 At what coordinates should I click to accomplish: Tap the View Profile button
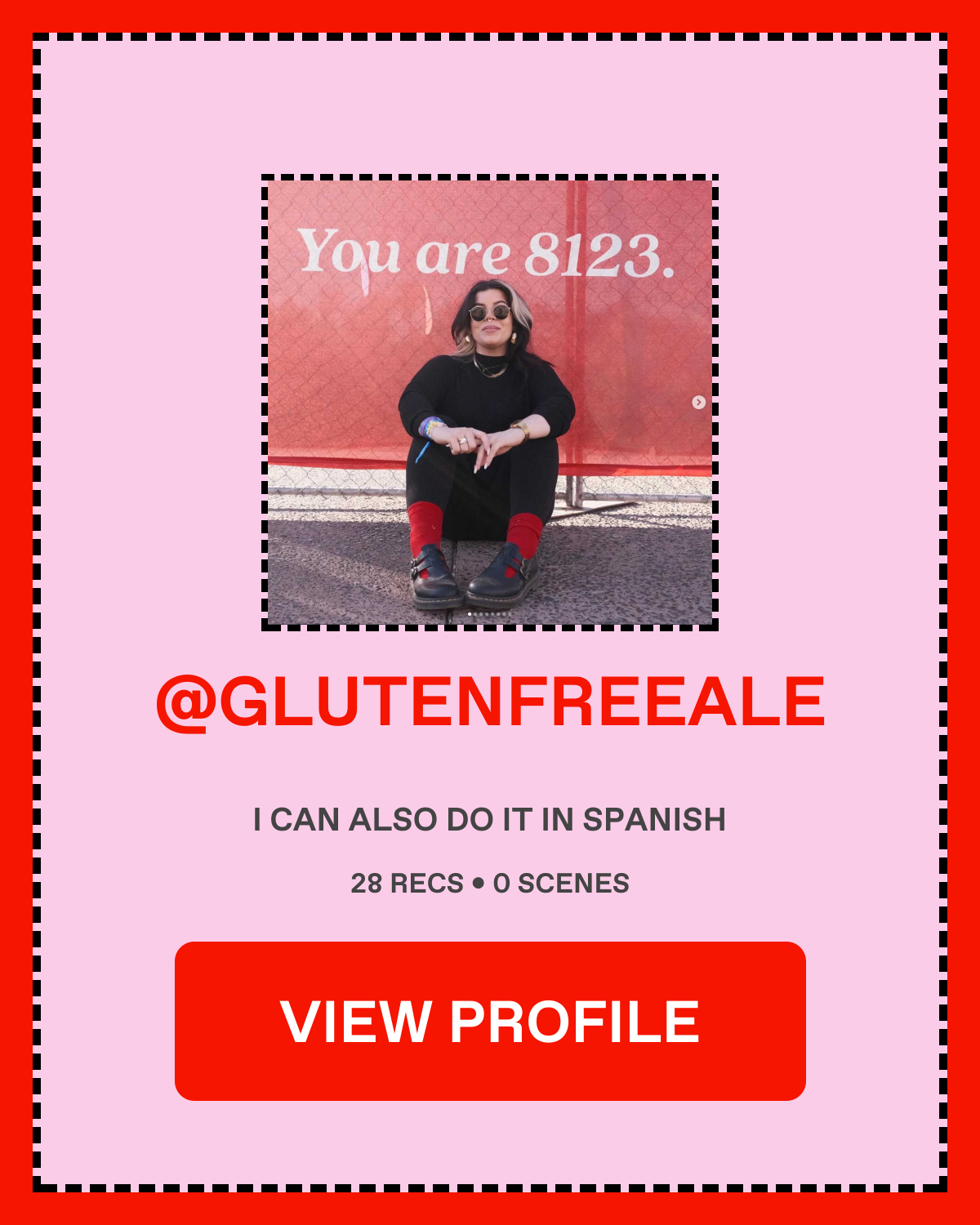point(490,1021)
